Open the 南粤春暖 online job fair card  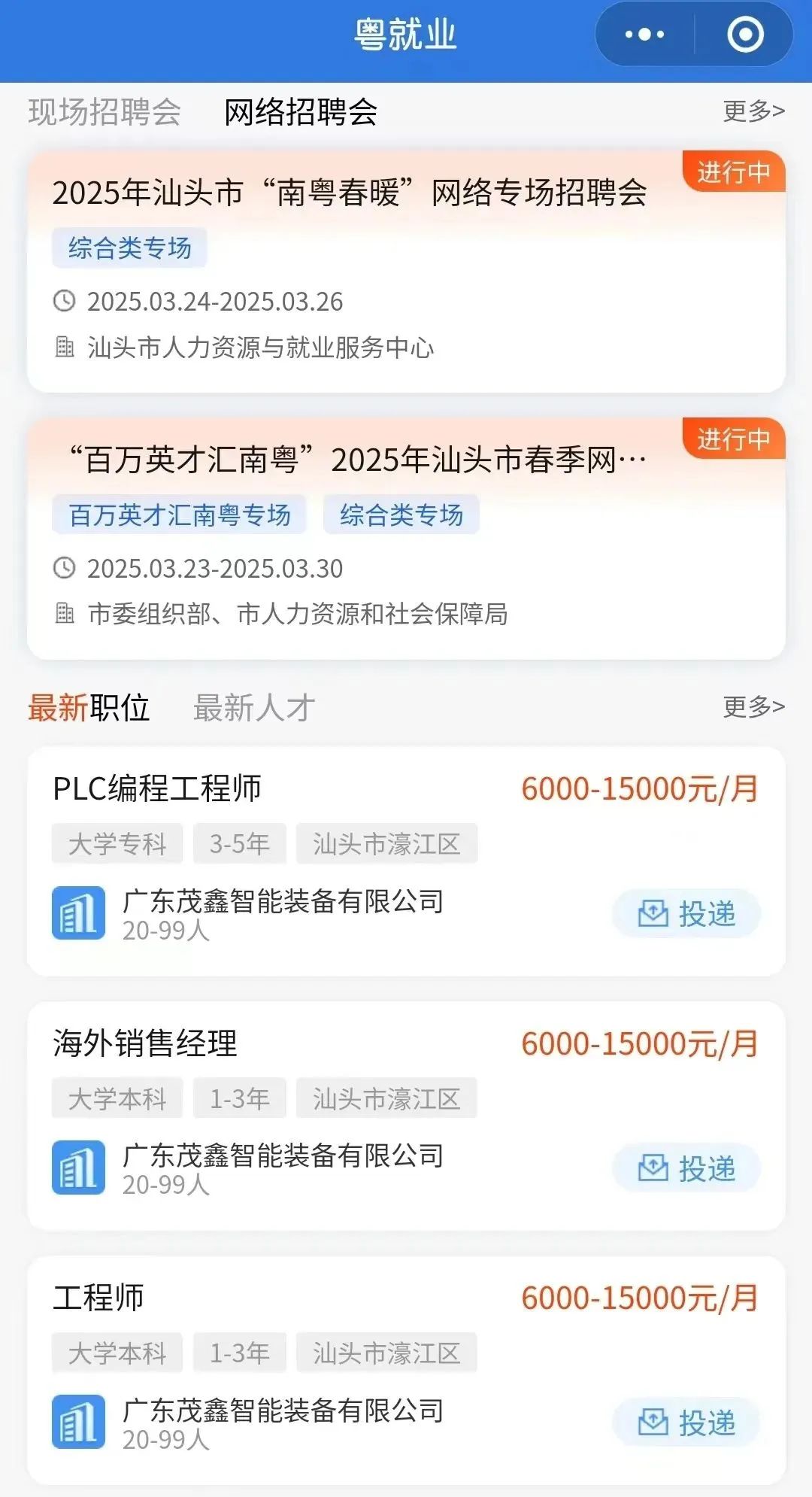(349, 193)
